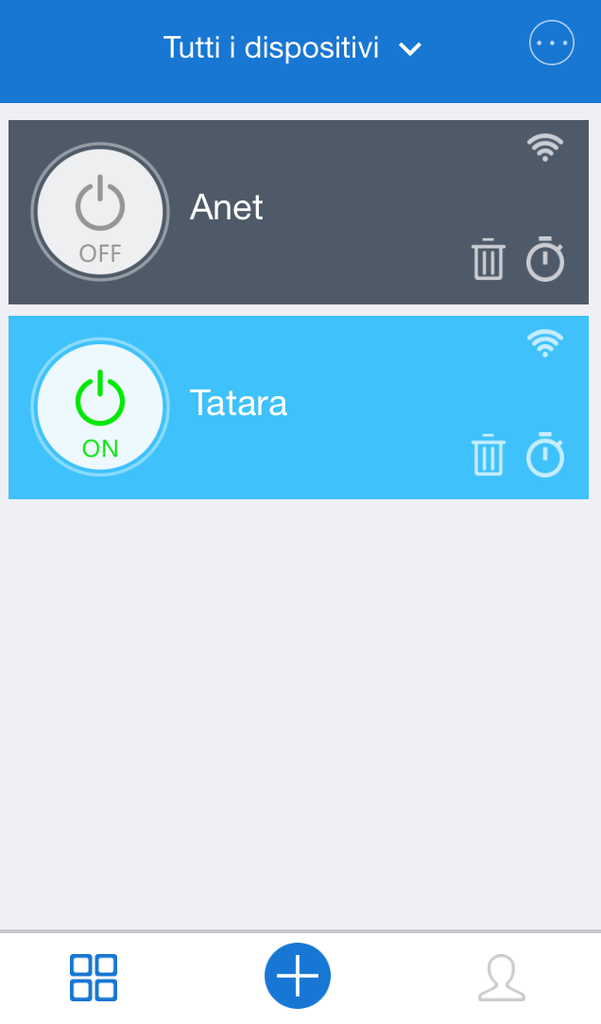The height and width of the screenshot is (1024, 601).
Task: Switch to the devices grid tab
Action: [93, 977]
